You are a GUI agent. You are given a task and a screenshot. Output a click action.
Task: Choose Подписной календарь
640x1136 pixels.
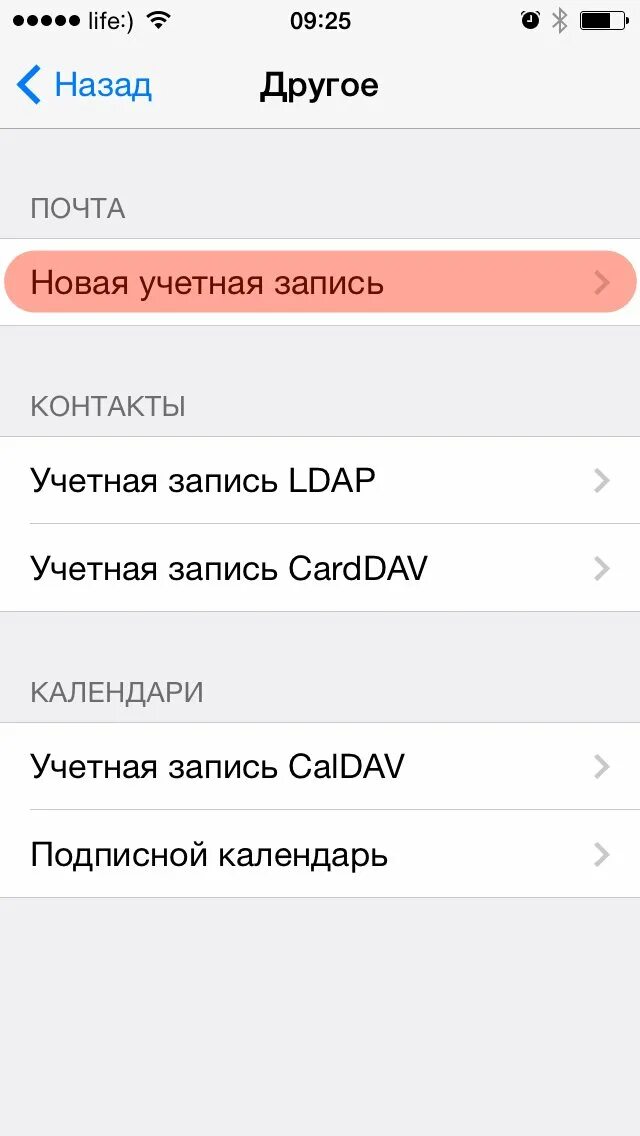318,855
